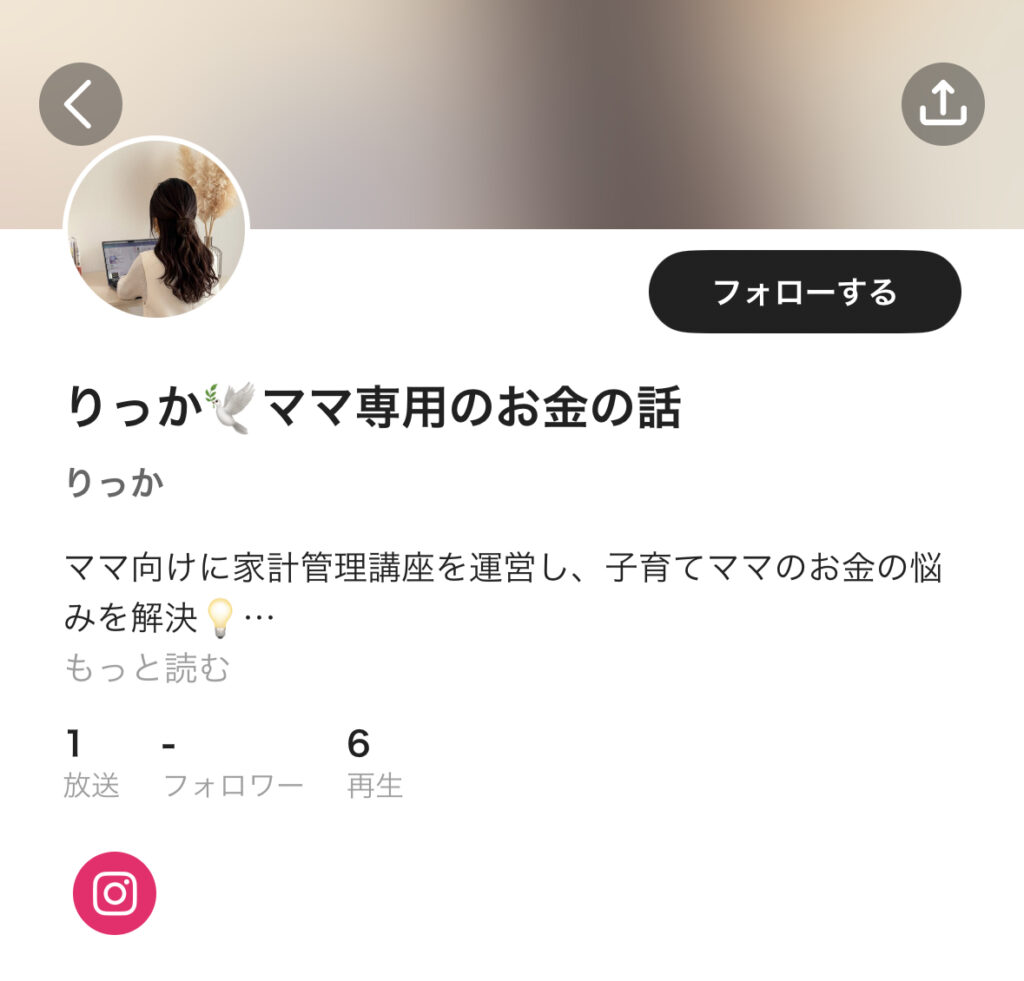Open the linked Instagram account
Viewport: 1024px width, 981px height.
[x=115, y=893]
